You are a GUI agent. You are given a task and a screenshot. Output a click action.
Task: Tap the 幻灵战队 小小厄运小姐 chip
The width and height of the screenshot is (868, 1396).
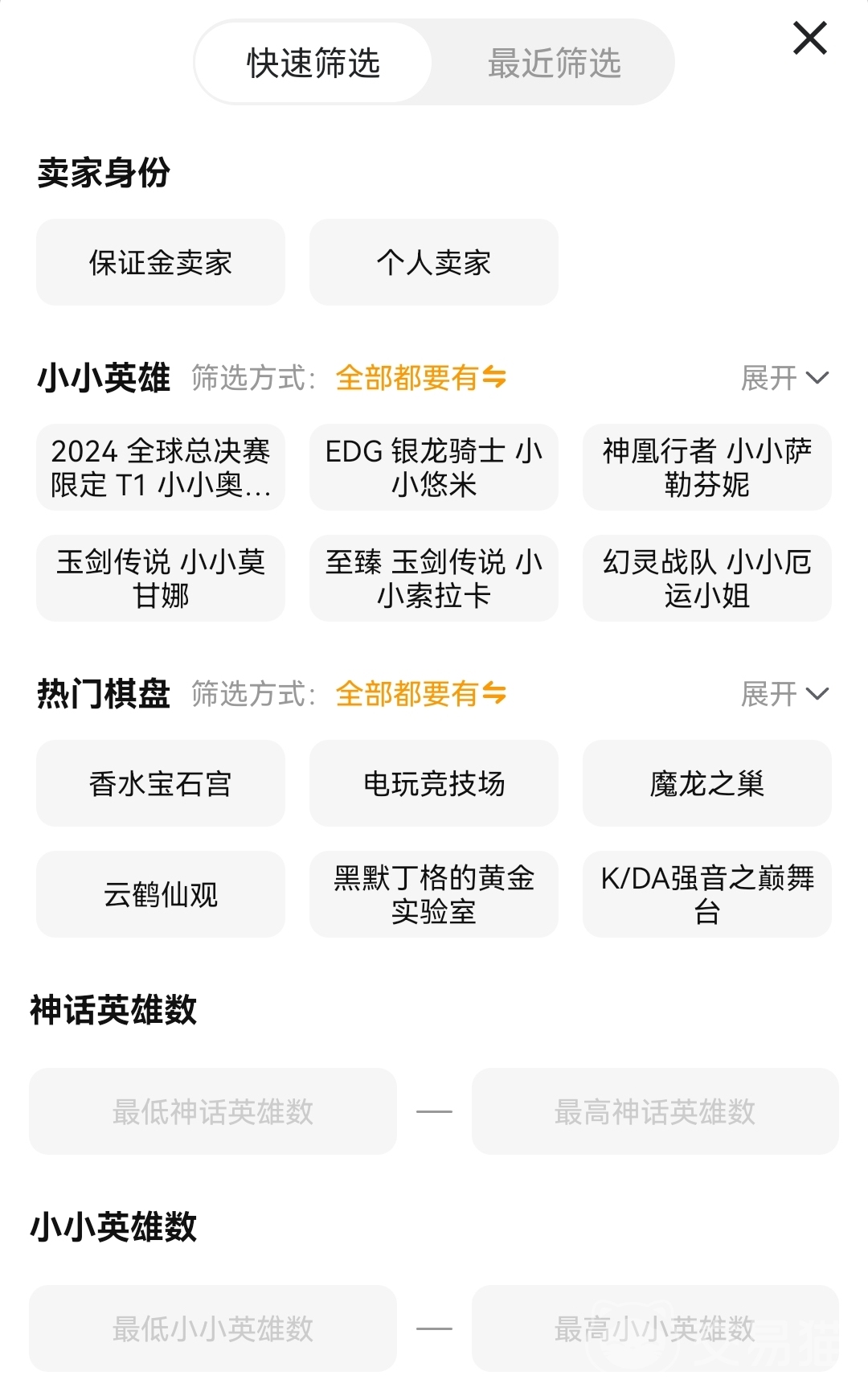(707, 578)
